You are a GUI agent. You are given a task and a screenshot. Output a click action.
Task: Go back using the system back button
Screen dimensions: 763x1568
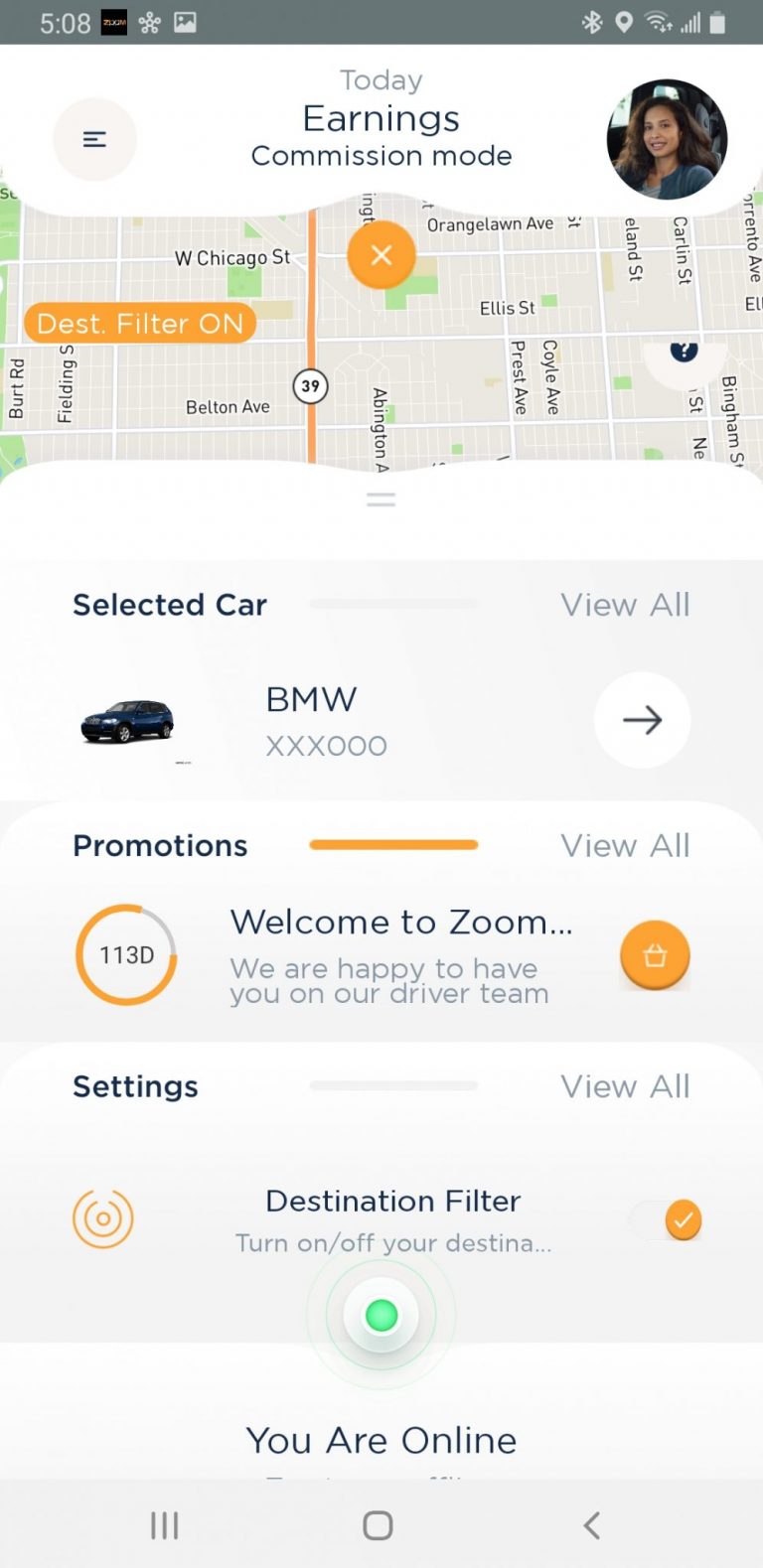coord(592,1525)
